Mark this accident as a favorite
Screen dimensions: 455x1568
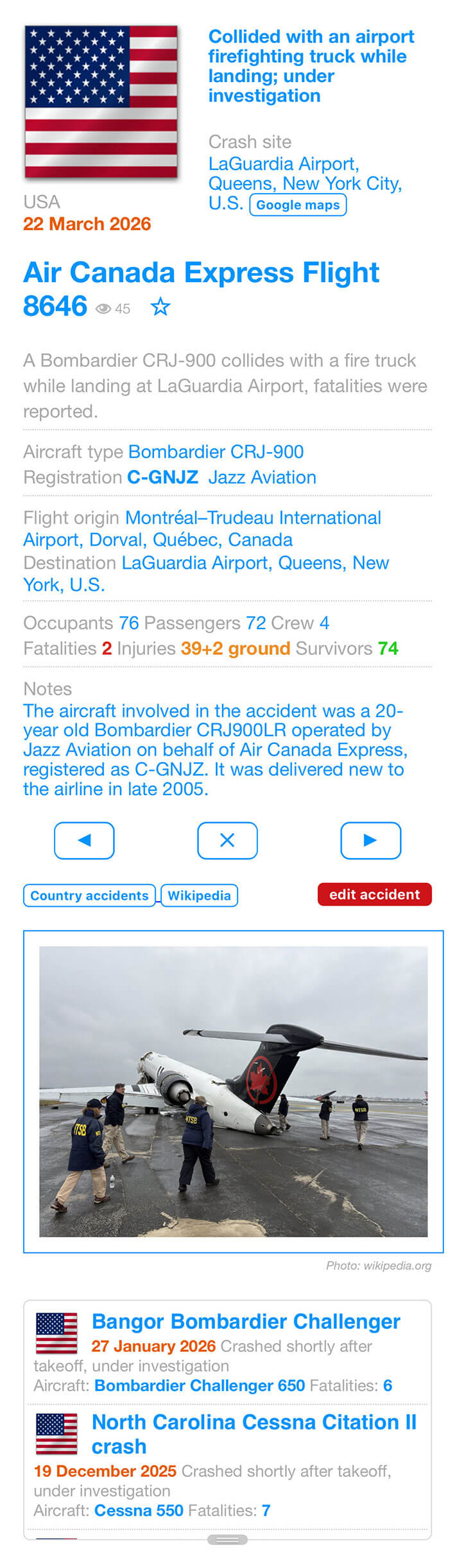point(160,307)
